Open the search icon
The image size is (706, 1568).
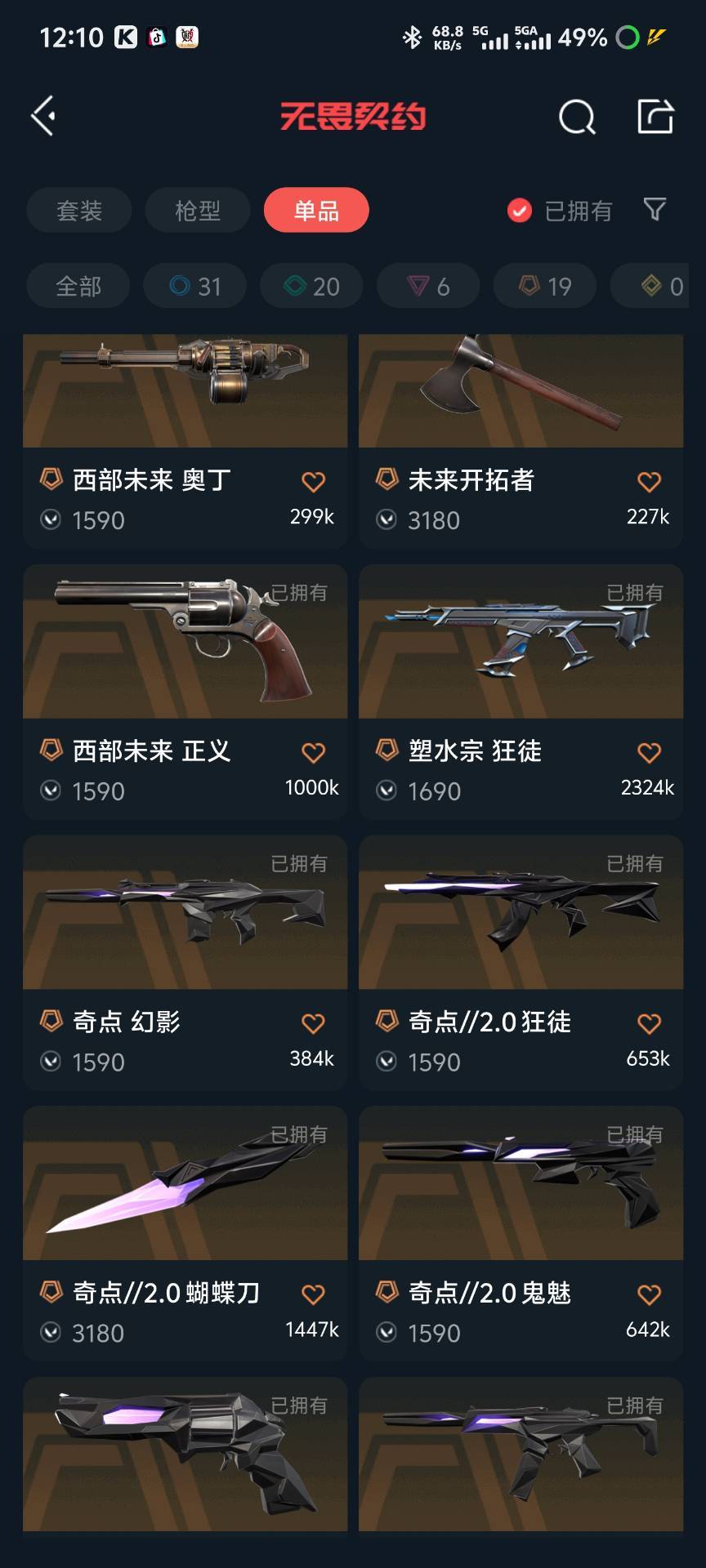[577, 117]
